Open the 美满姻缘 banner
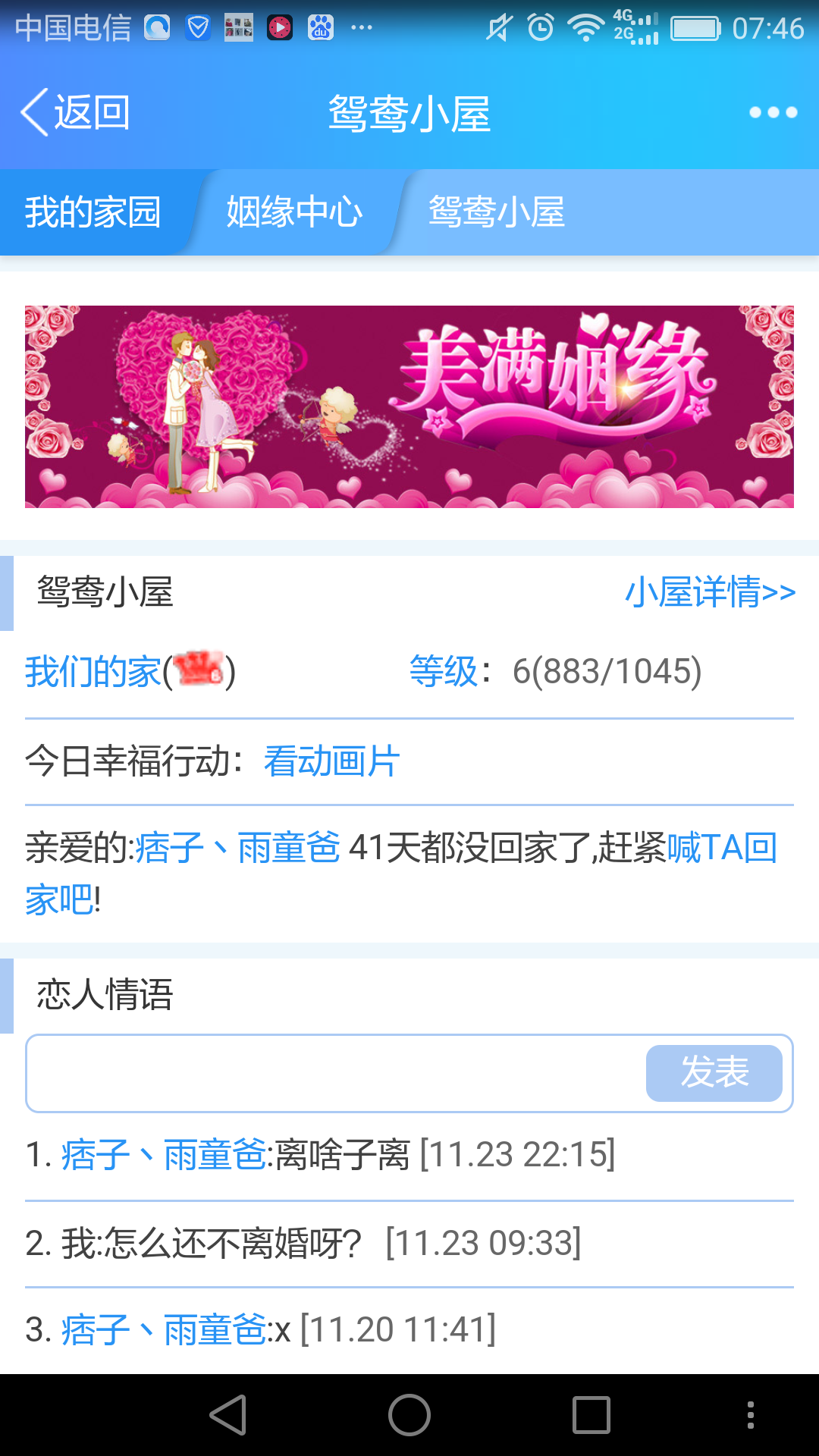Viewport: 819px width, 1456px height. [409, 406]
